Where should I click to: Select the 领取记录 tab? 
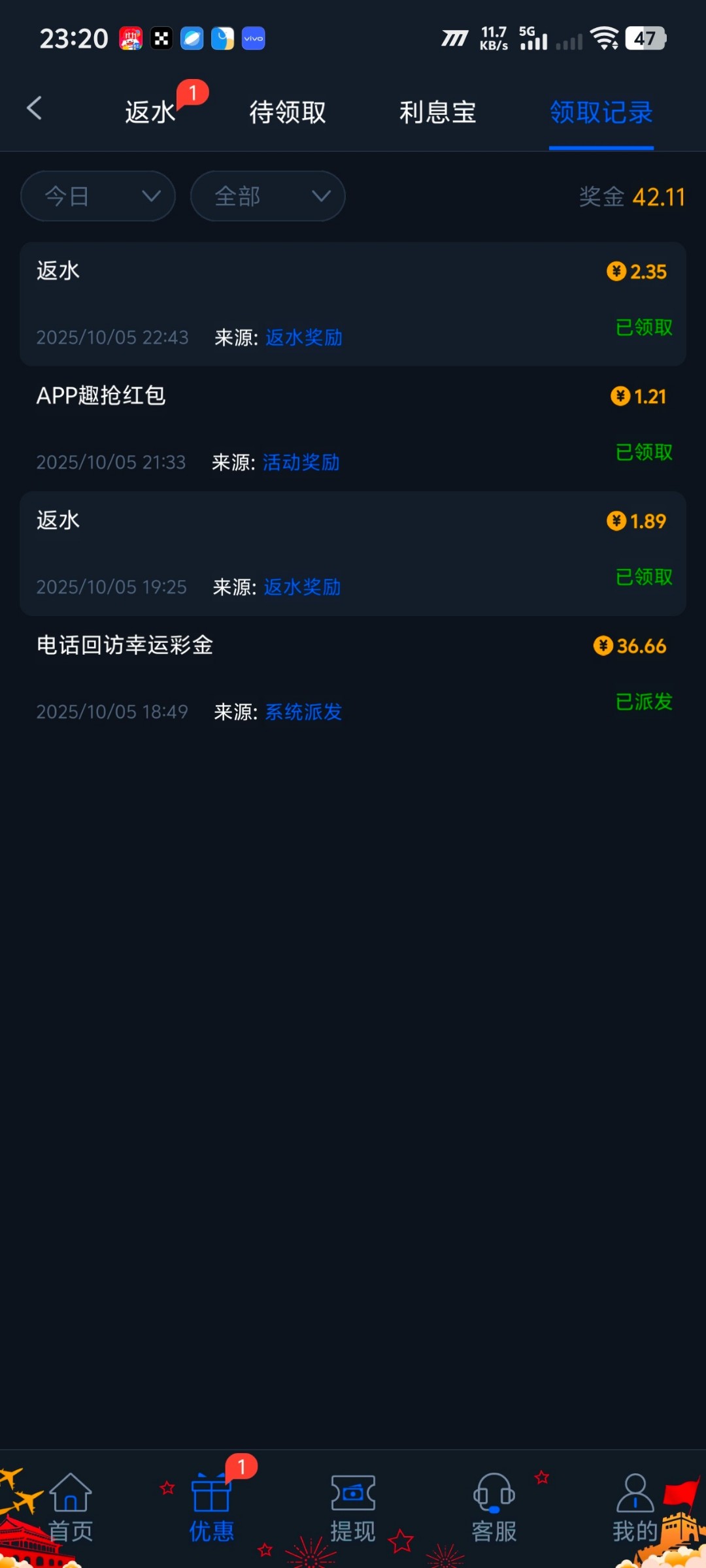[601, 112]
